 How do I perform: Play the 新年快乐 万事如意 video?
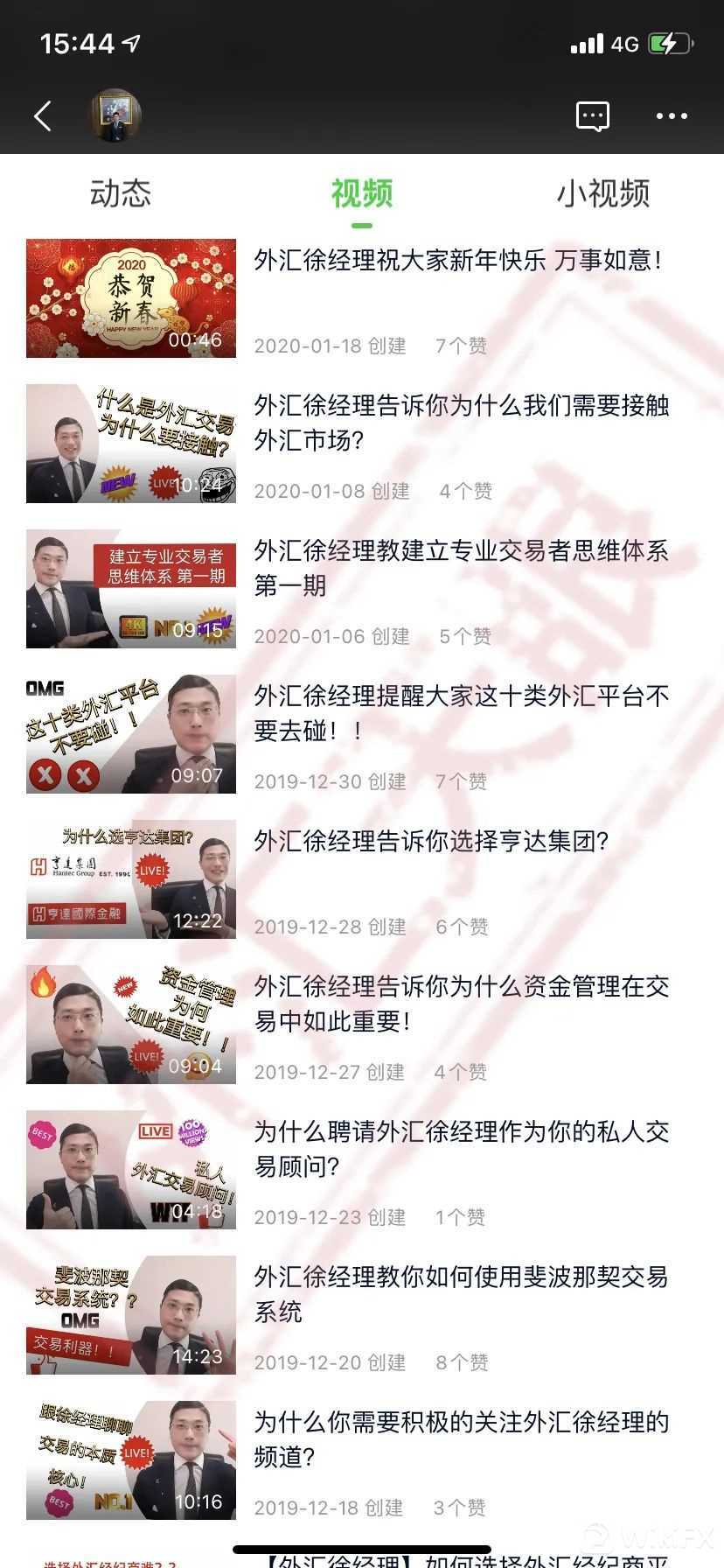131,298
